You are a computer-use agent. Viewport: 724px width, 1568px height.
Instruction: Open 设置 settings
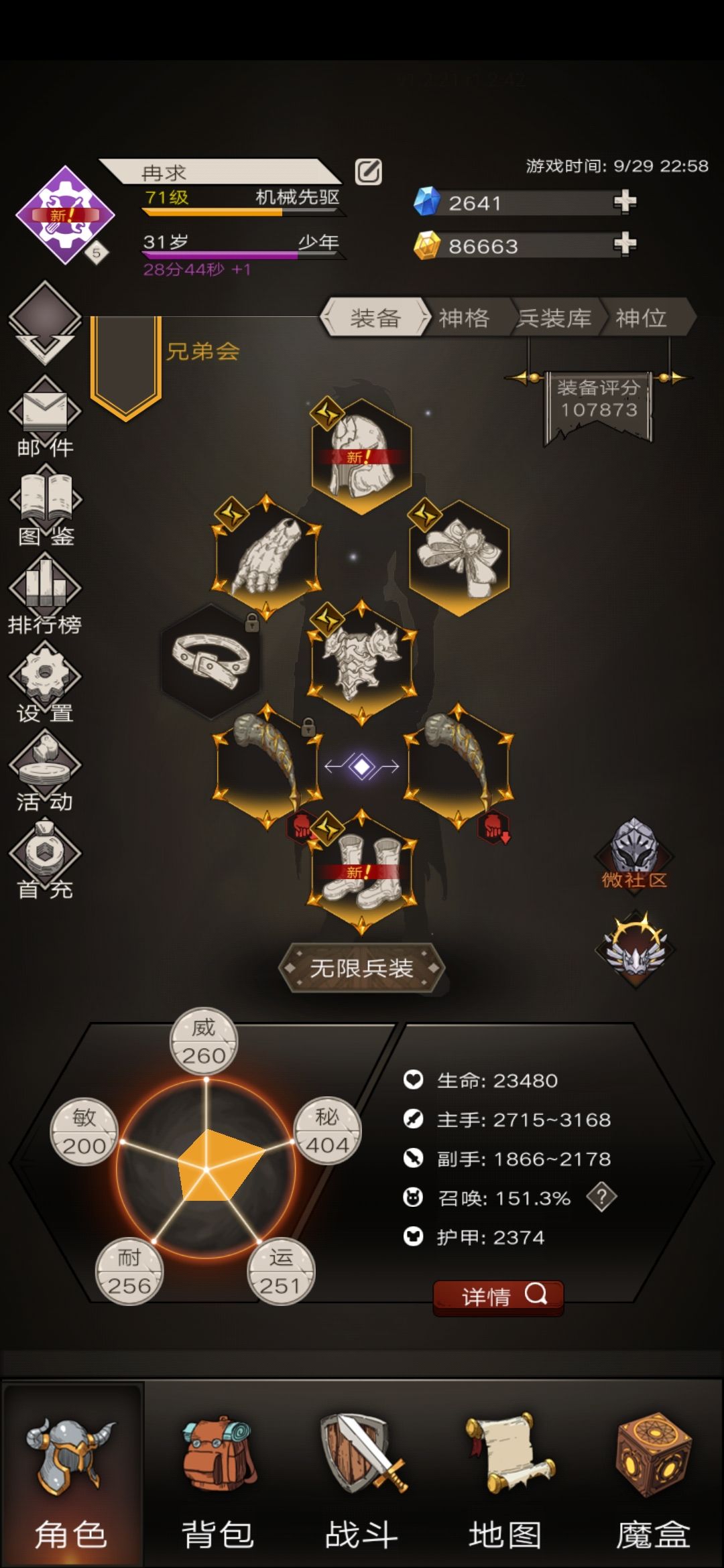[45, 682]
